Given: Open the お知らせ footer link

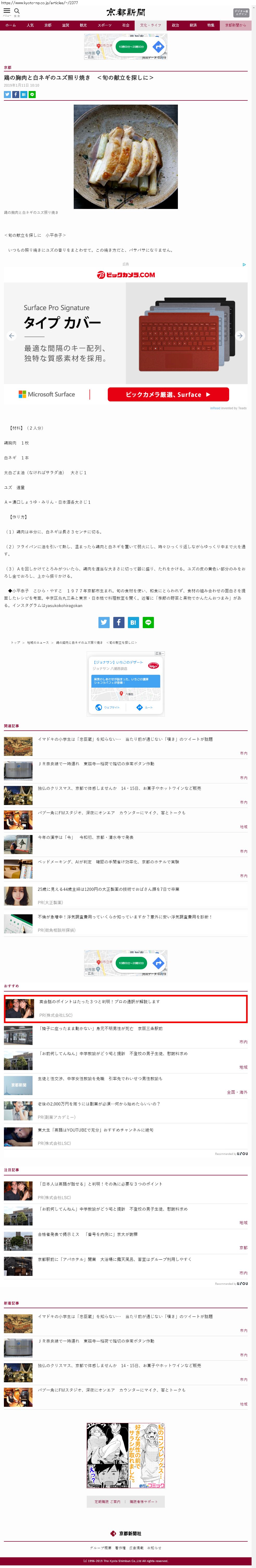Looking at the screenshot, I should [x=154, y=1547].
